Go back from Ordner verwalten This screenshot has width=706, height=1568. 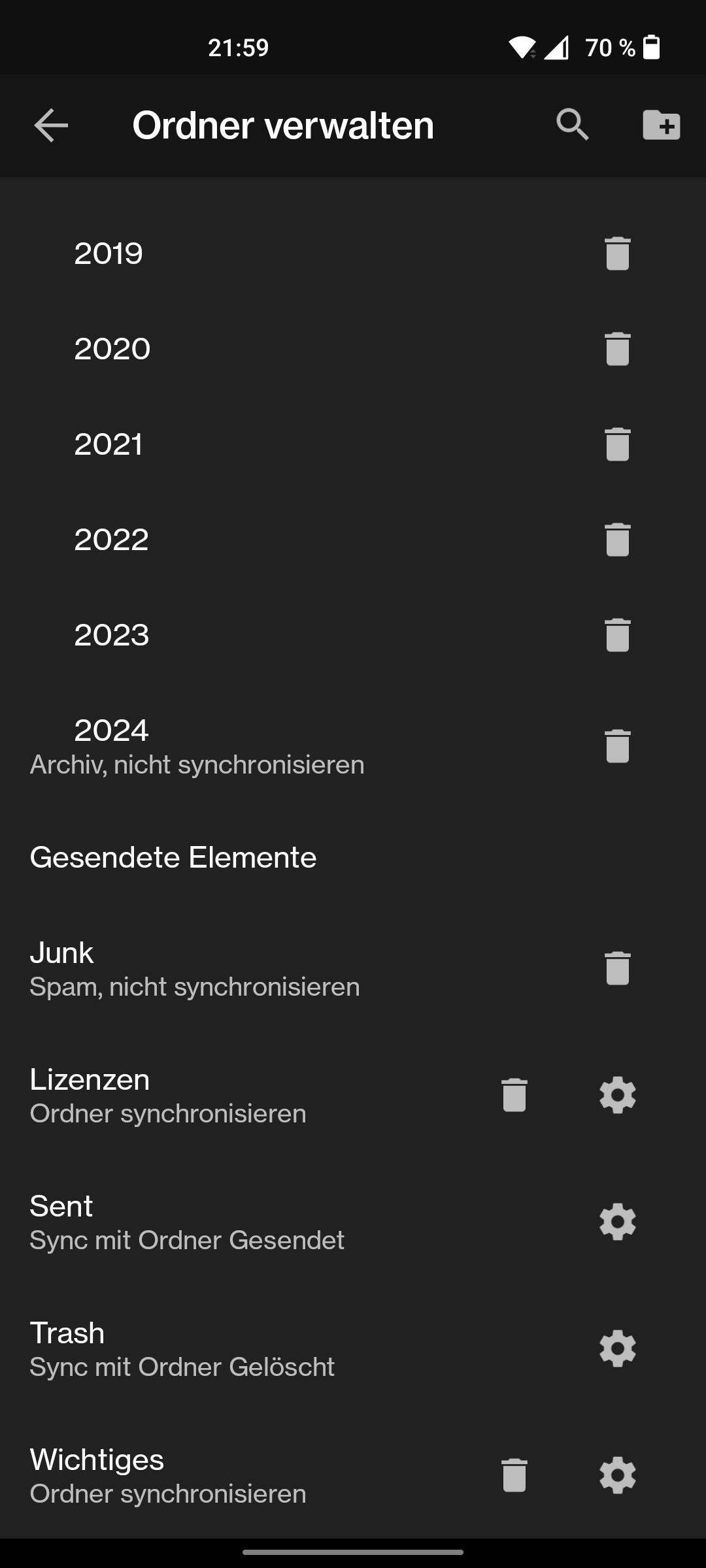pos(51,125)
